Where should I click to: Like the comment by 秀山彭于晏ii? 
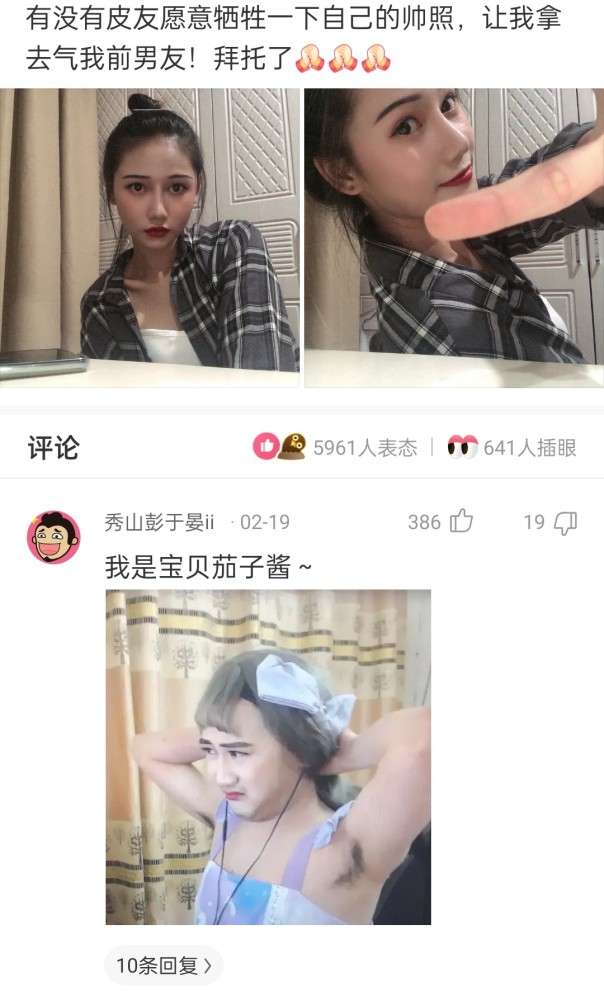point(461,521)
